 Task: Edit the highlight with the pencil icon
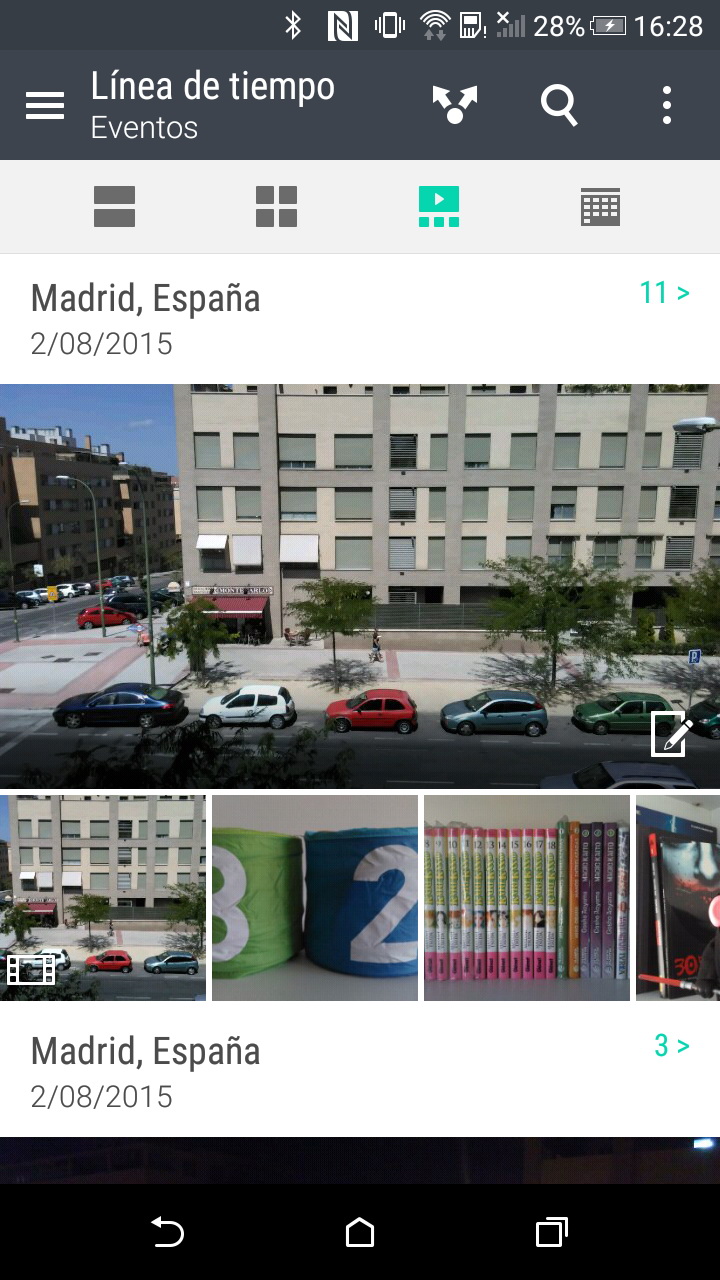click(672, 735)
